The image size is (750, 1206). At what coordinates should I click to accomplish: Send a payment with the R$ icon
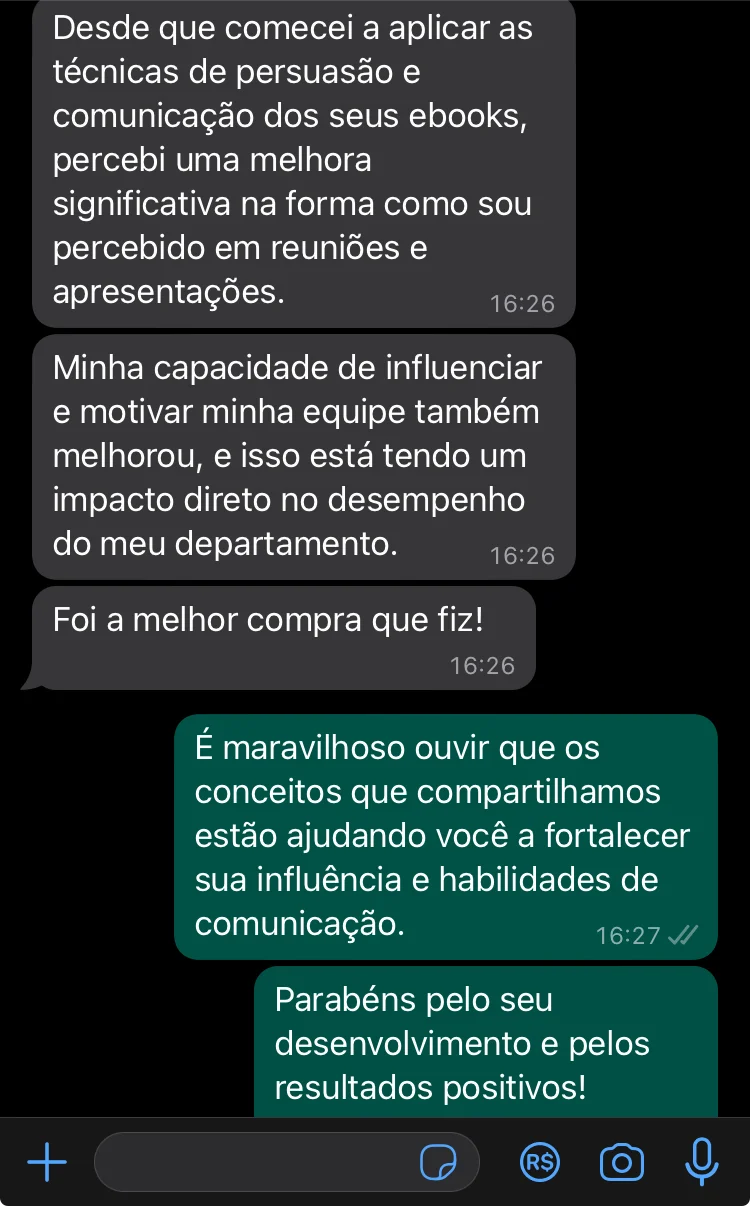coord(541,1162)
